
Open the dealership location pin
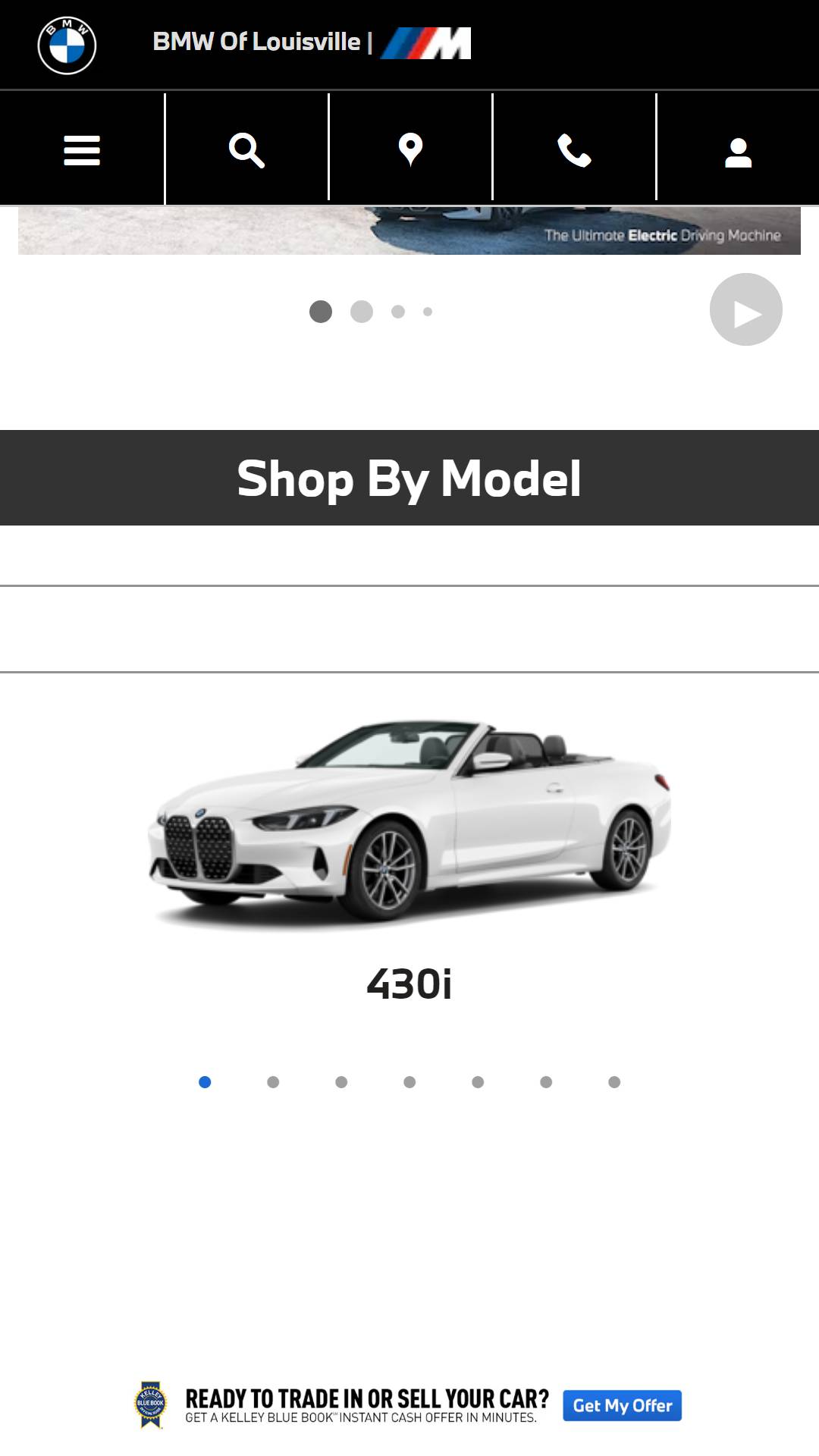410,149
